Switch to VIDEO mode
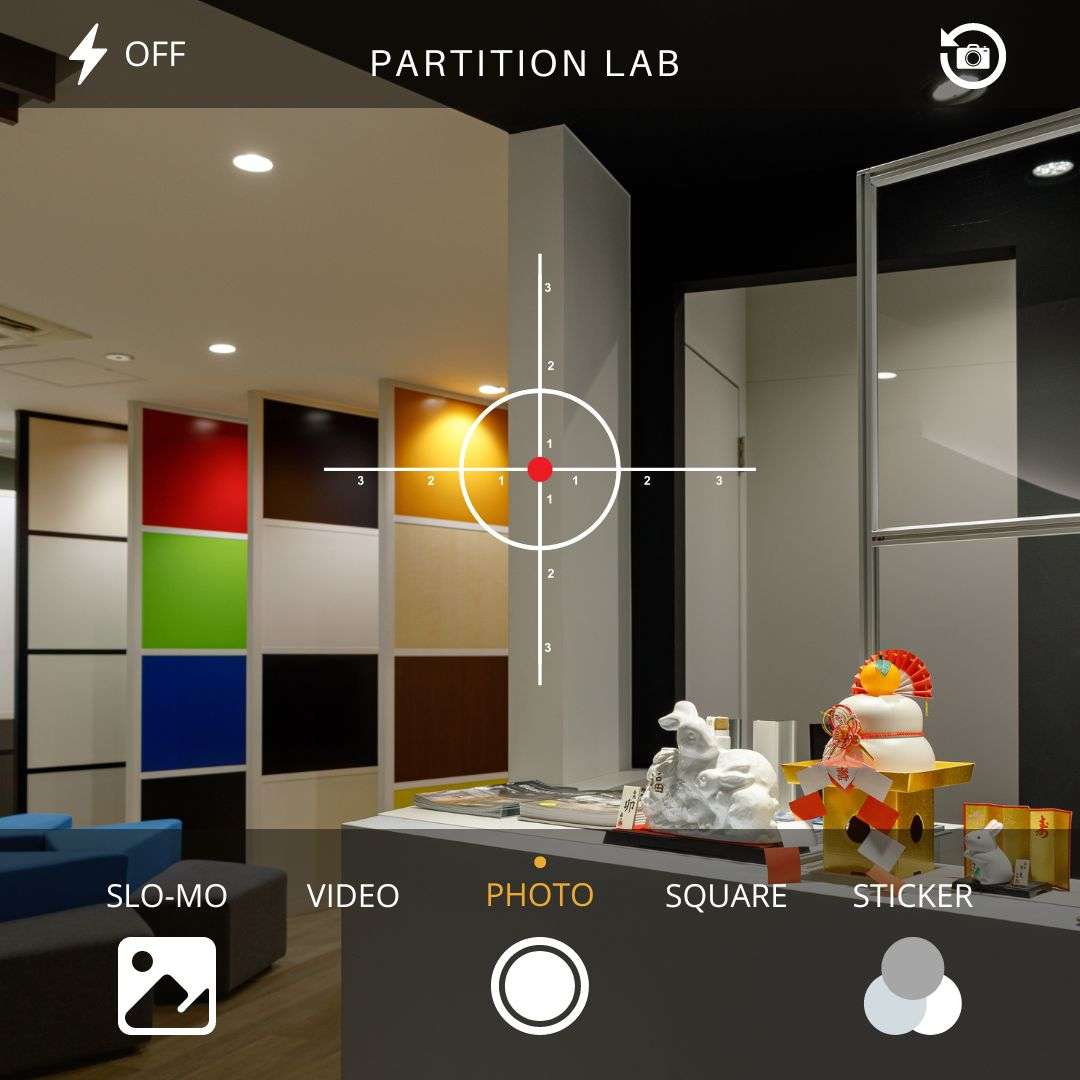The width and height of the screenshot is (1080, 1080). point(353,895)
